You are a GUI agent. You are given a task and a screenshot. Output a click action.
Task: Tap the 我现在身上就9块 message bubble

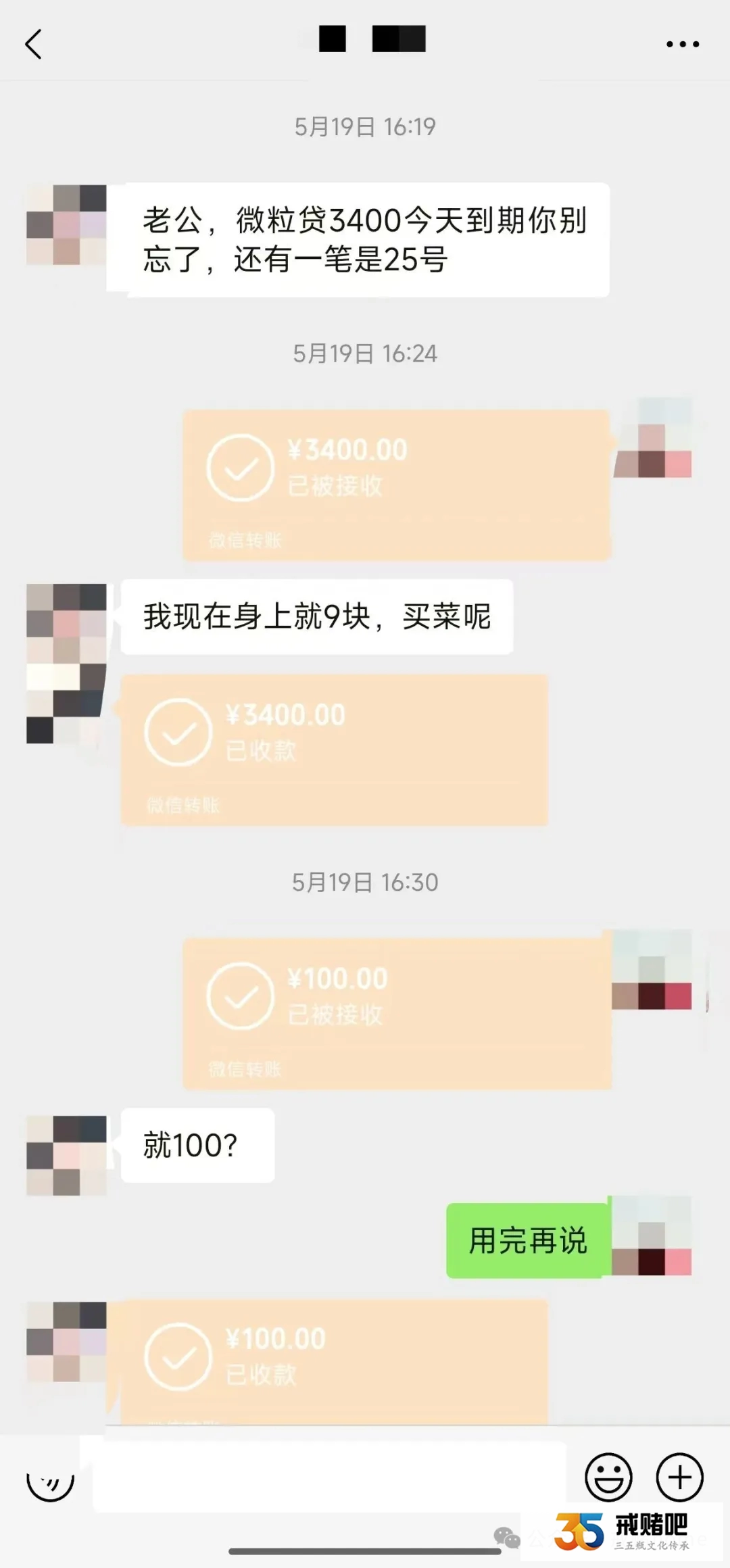[x=318, y=617]
